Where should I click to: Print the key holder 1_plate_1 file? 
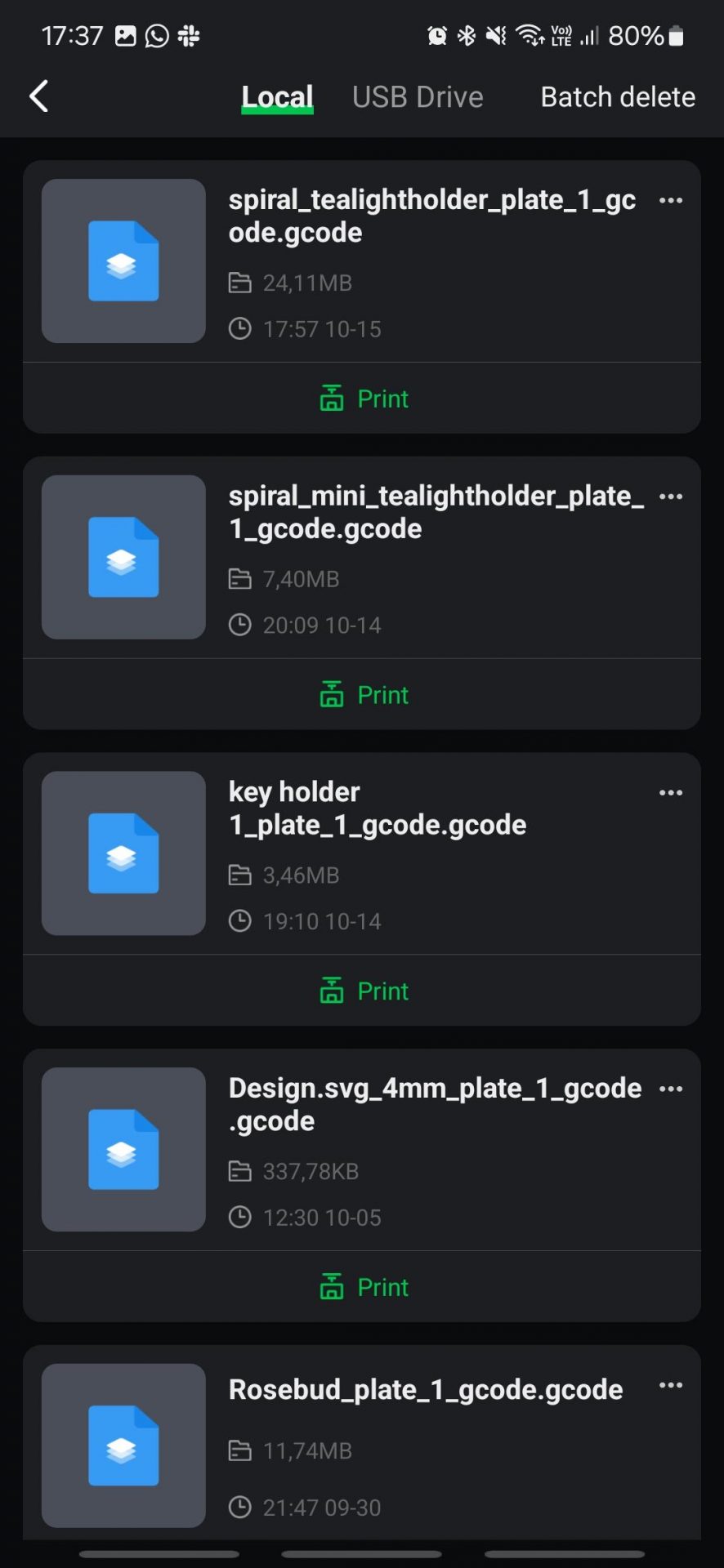coord(362,991)
